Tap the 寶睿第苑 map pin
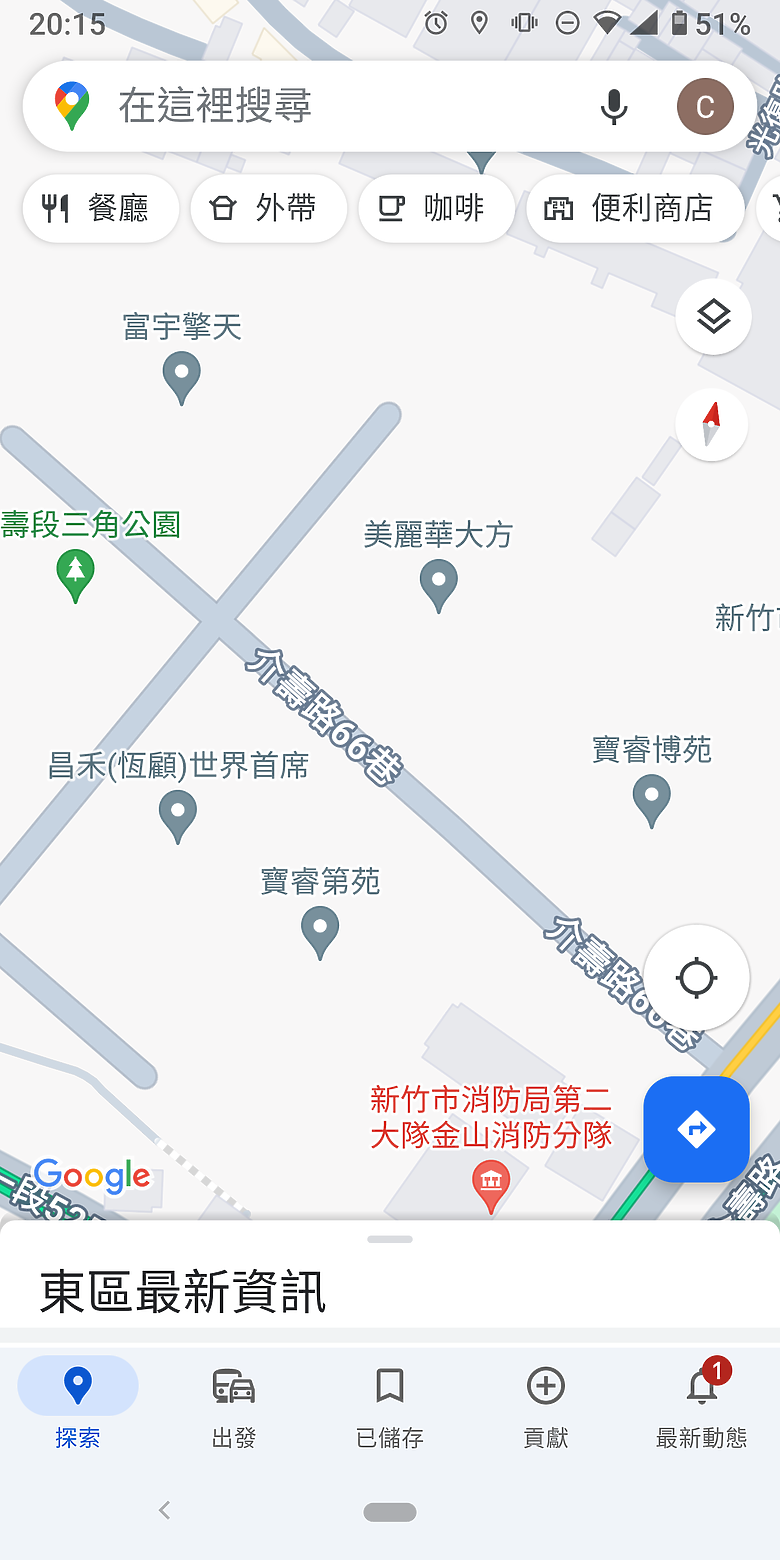 (320, 932)
